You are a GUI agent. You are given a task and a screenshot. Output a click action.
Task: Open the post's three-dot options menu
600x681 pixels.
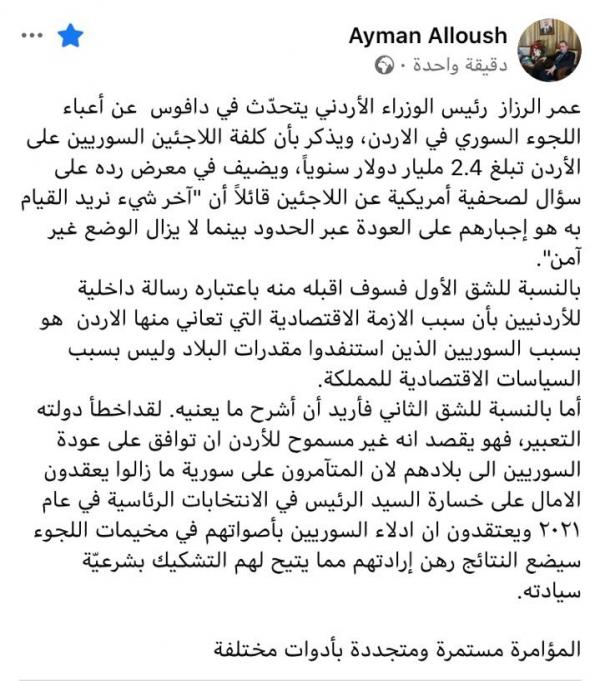pos(32,39)
